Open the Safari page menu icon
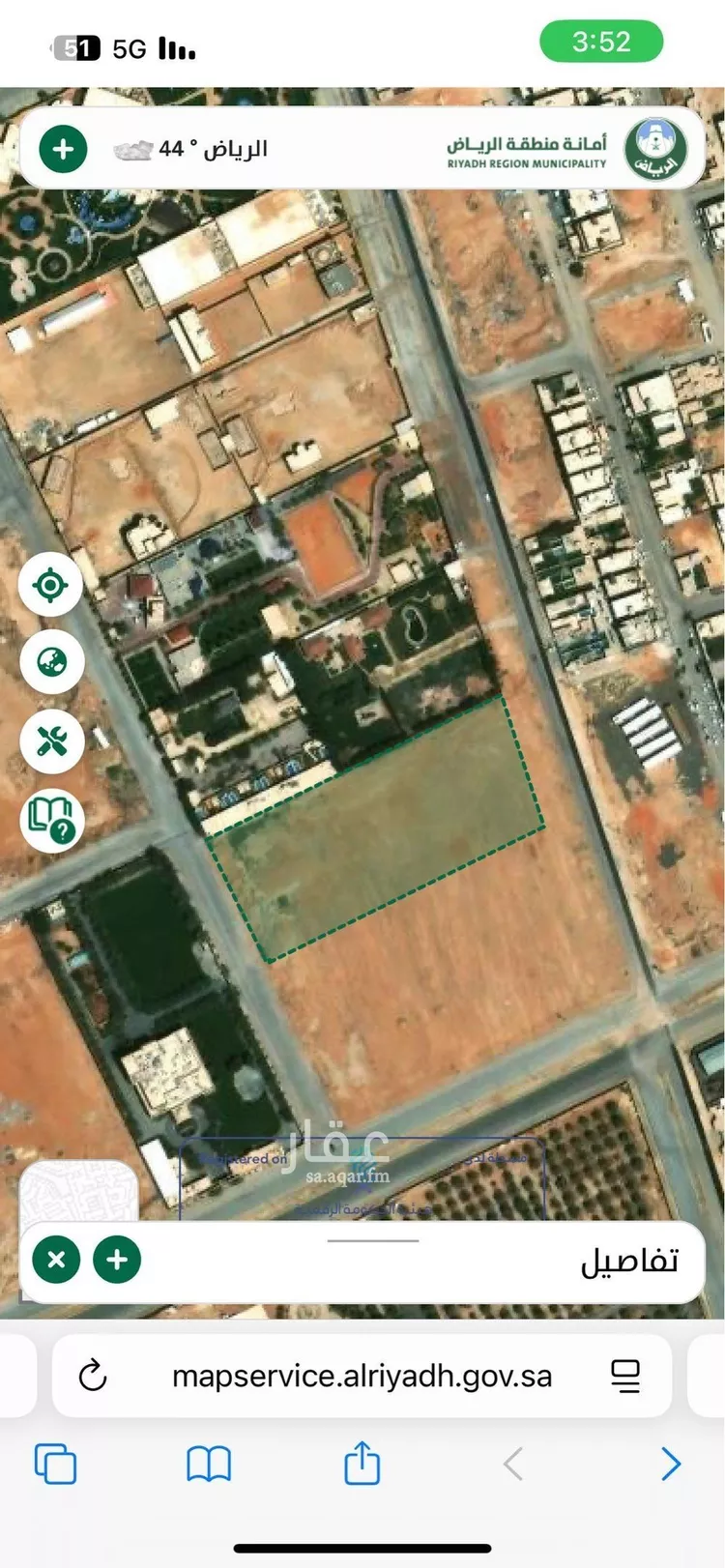 (x=625, y=1376)
